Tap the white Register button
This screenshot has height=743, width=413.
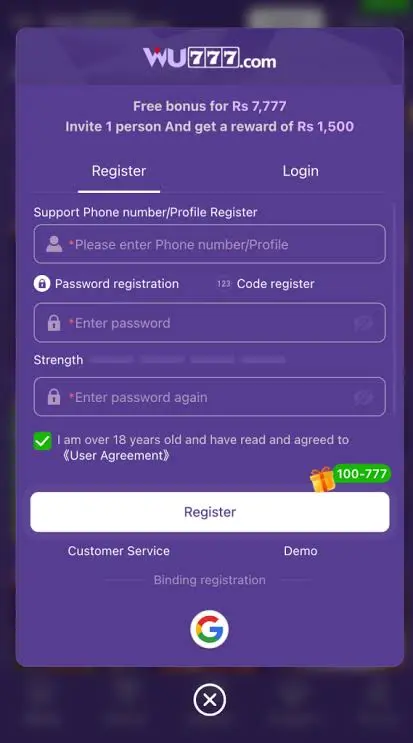(210, 512)
